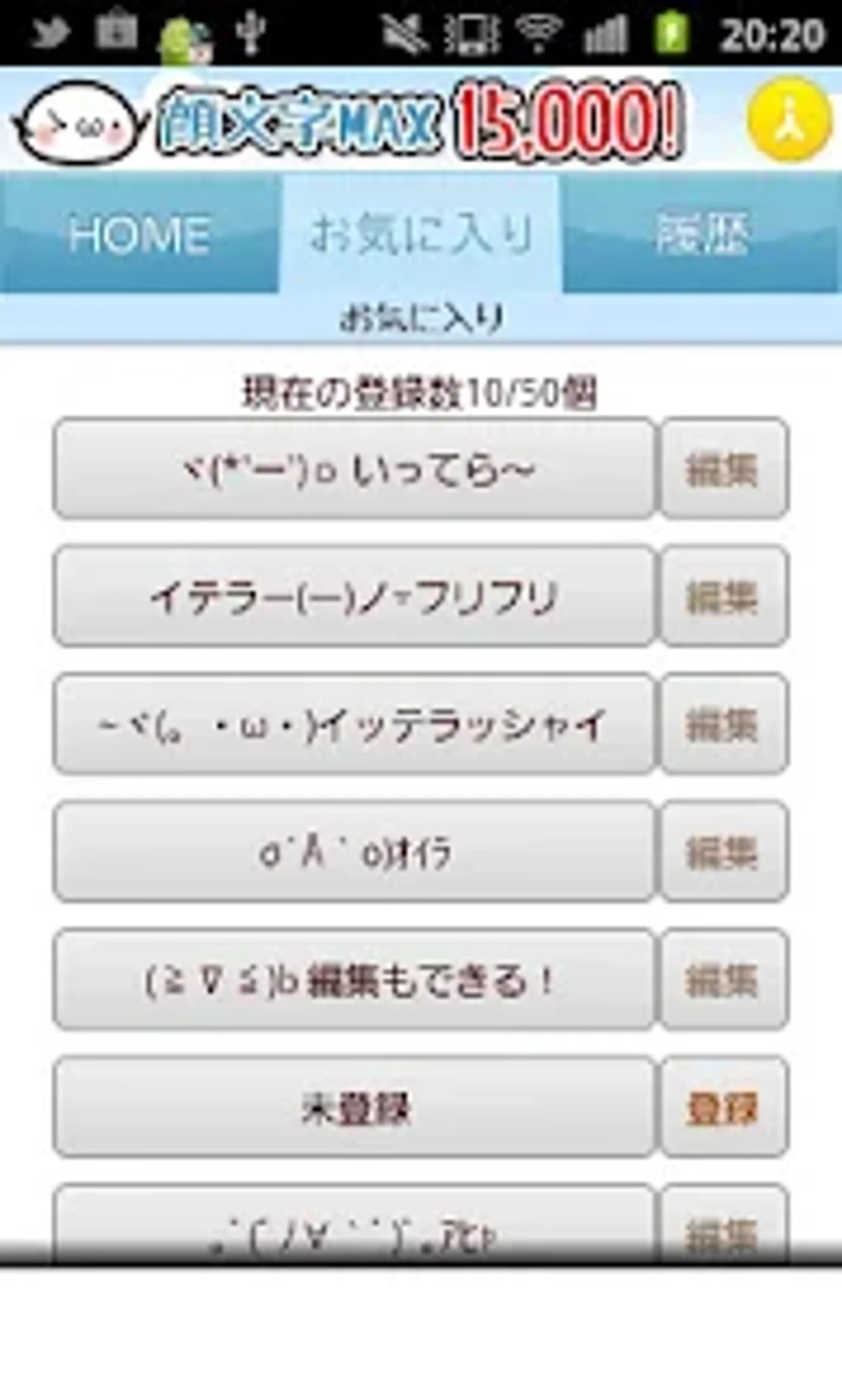This screenshot has width=842, height=1400.
Task: Open the 履歴 history tab
Action: coord(702,234)
